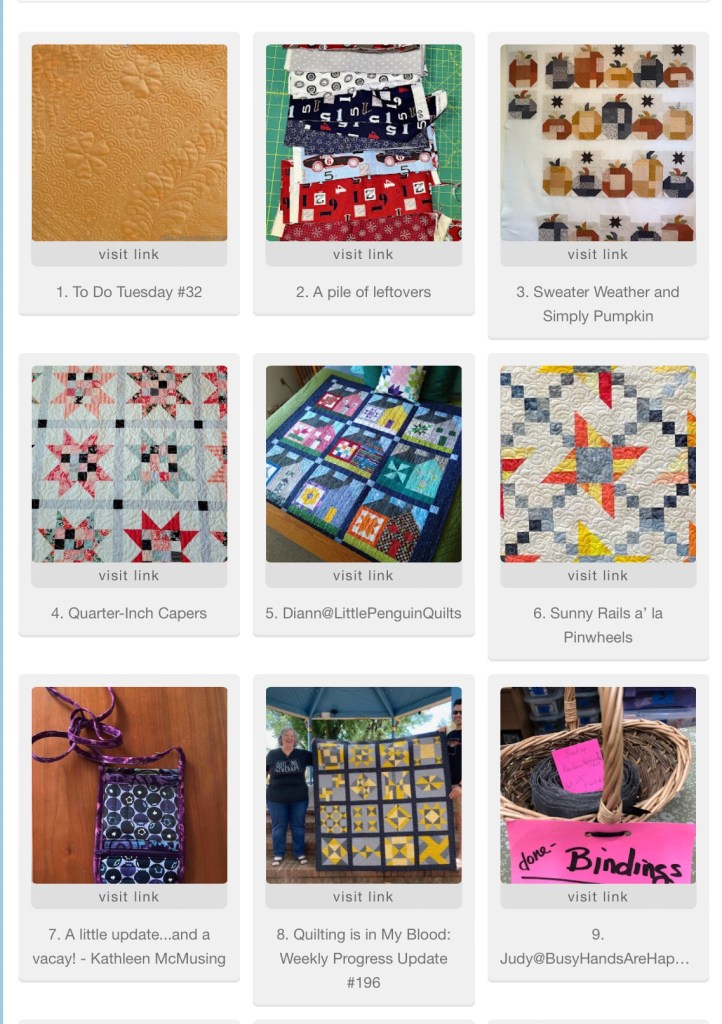Open the Quarter-Inch Capers star quilt image
Viewport: 722px width, 1024px height.
129,463
